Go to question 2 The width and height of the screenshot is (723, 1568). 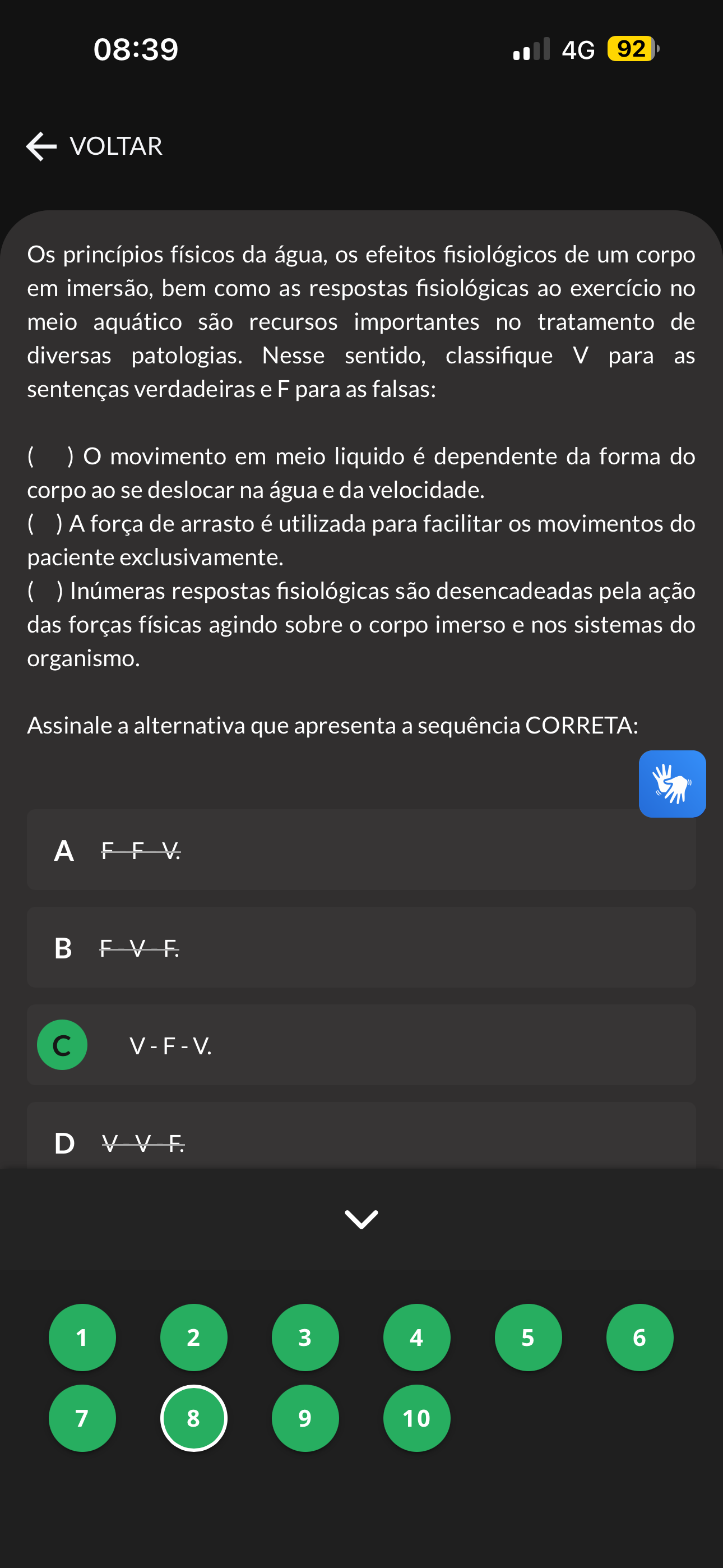click(193, 1338)
